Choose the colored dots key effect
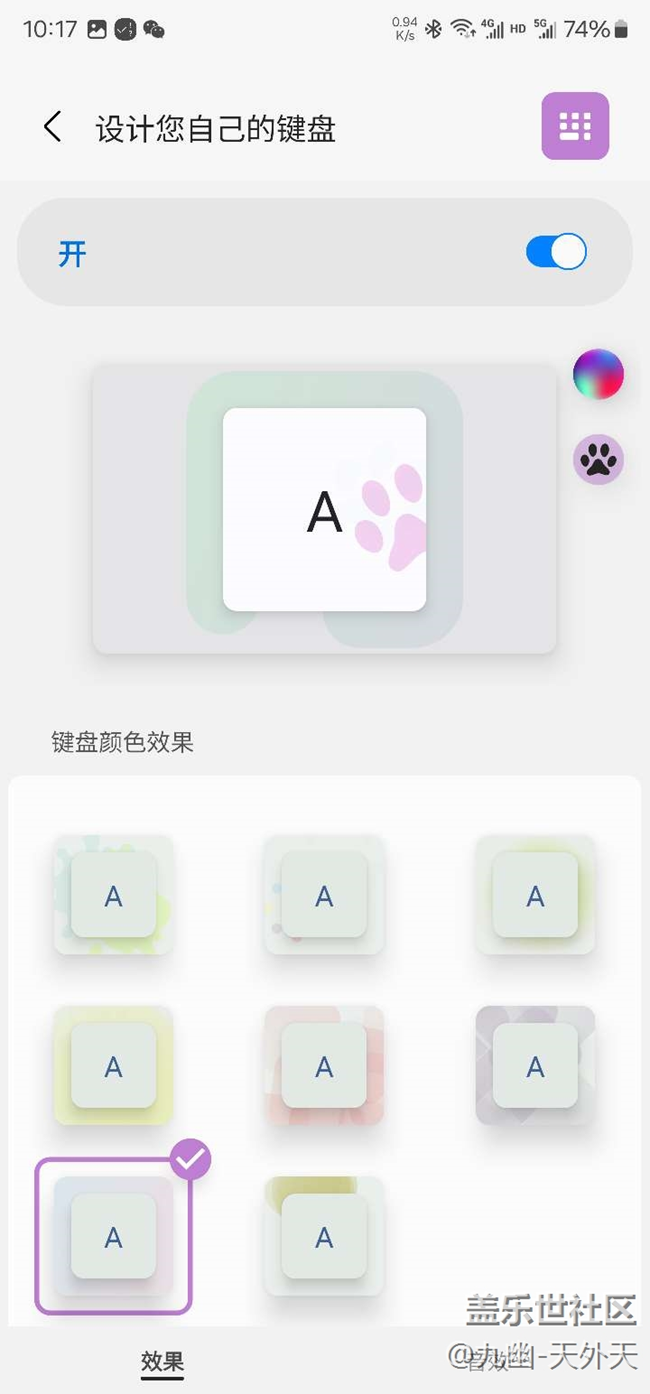 pos(324,895)
